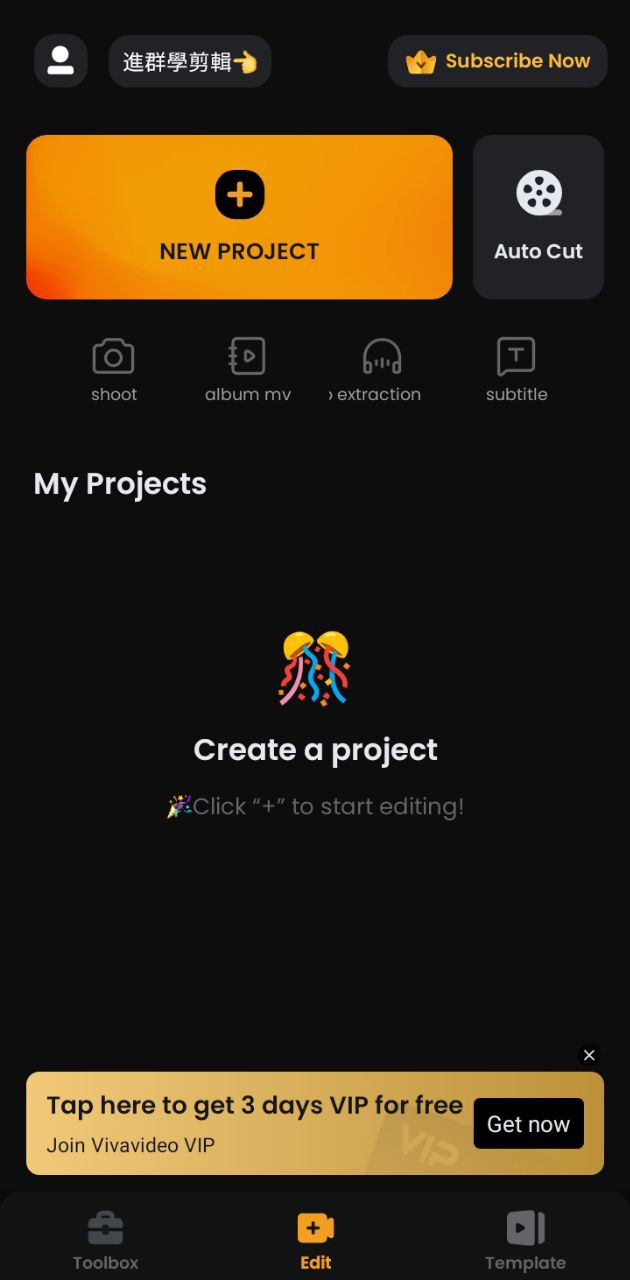Viewport: 630px width, 1280px height.
Task: Open the shoot camera tool
Action: (114, 370)
